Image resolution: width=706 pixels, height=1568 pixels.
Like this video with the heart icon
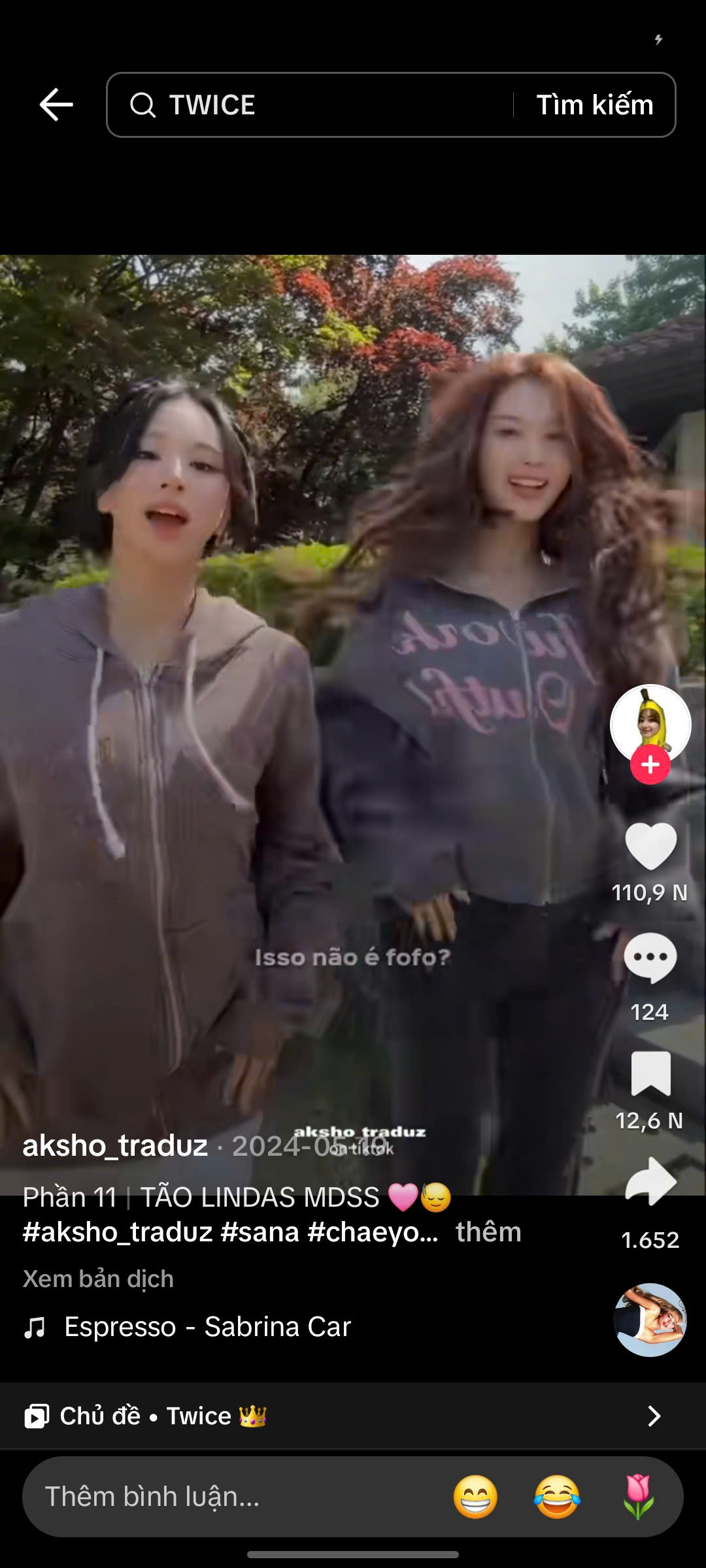click(x=650, y=845)
